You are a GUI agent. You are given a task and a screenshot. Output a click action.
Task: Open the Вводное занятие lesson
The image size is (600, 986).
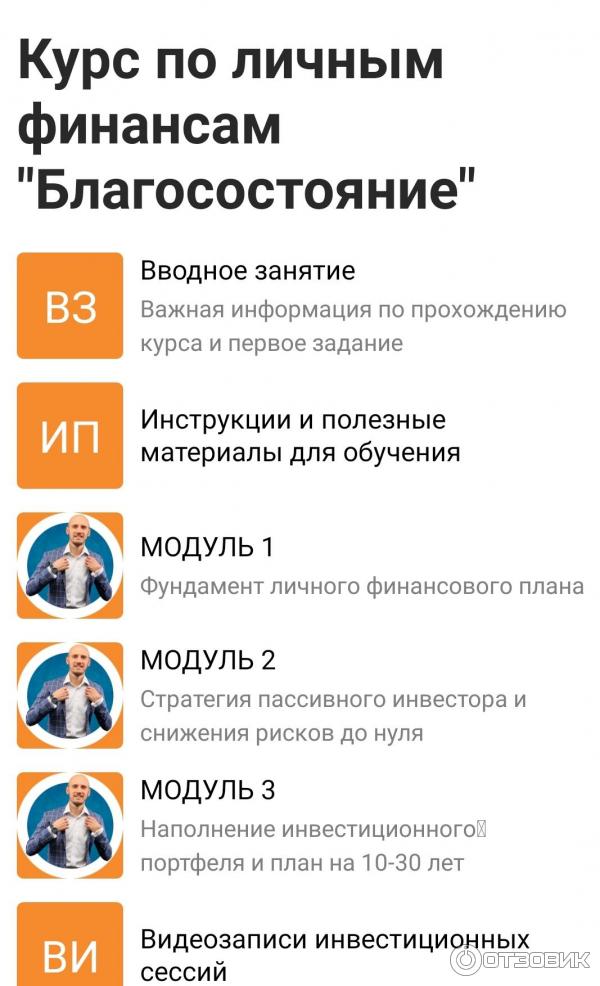click(247, 271)
